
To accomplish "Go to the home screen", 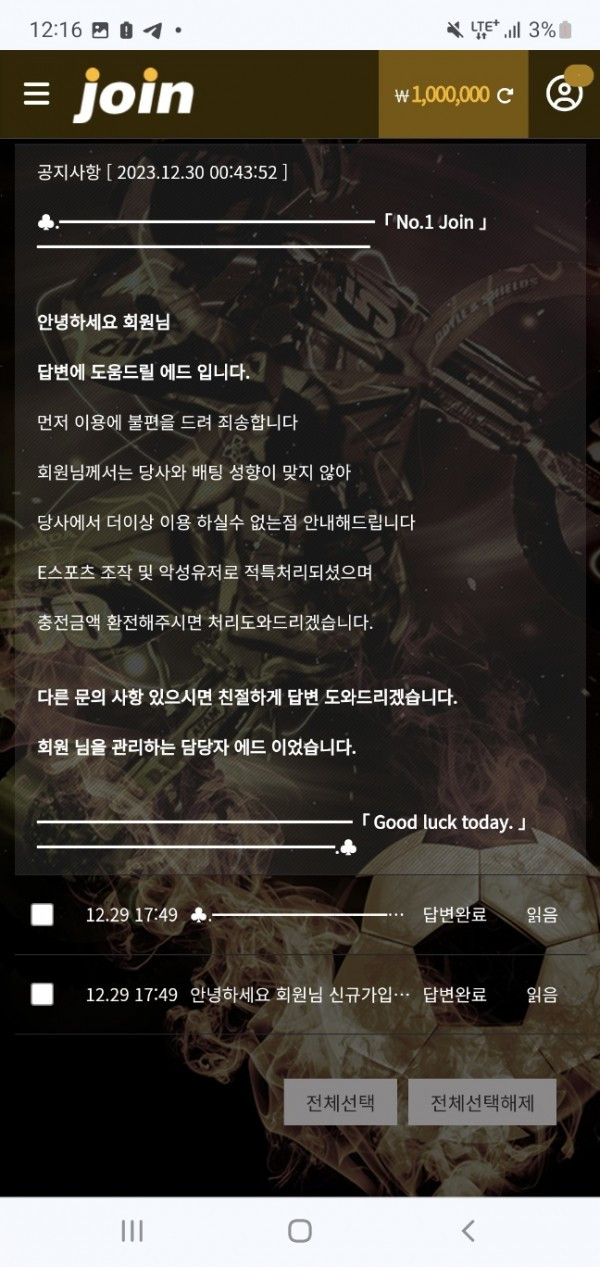I will [x=300, y=1231].
